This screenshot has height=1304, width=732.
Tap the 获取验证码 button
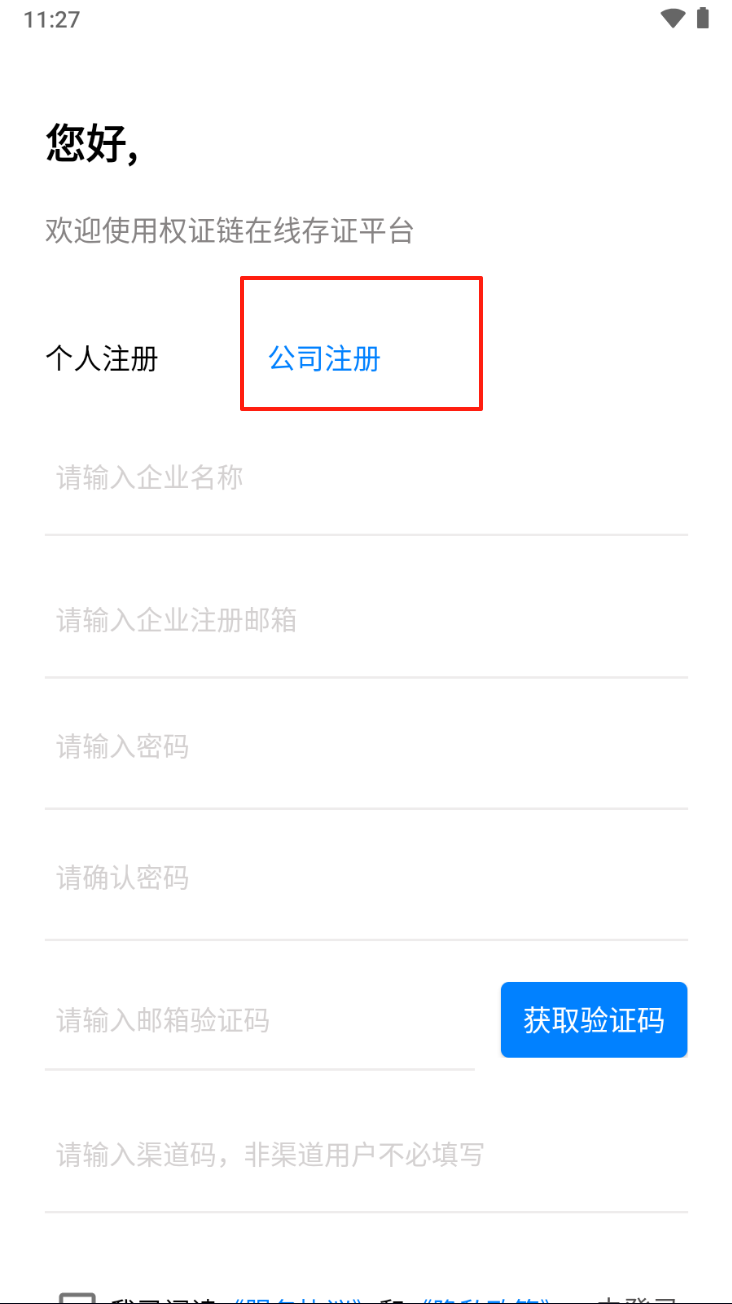(594, 1020)
